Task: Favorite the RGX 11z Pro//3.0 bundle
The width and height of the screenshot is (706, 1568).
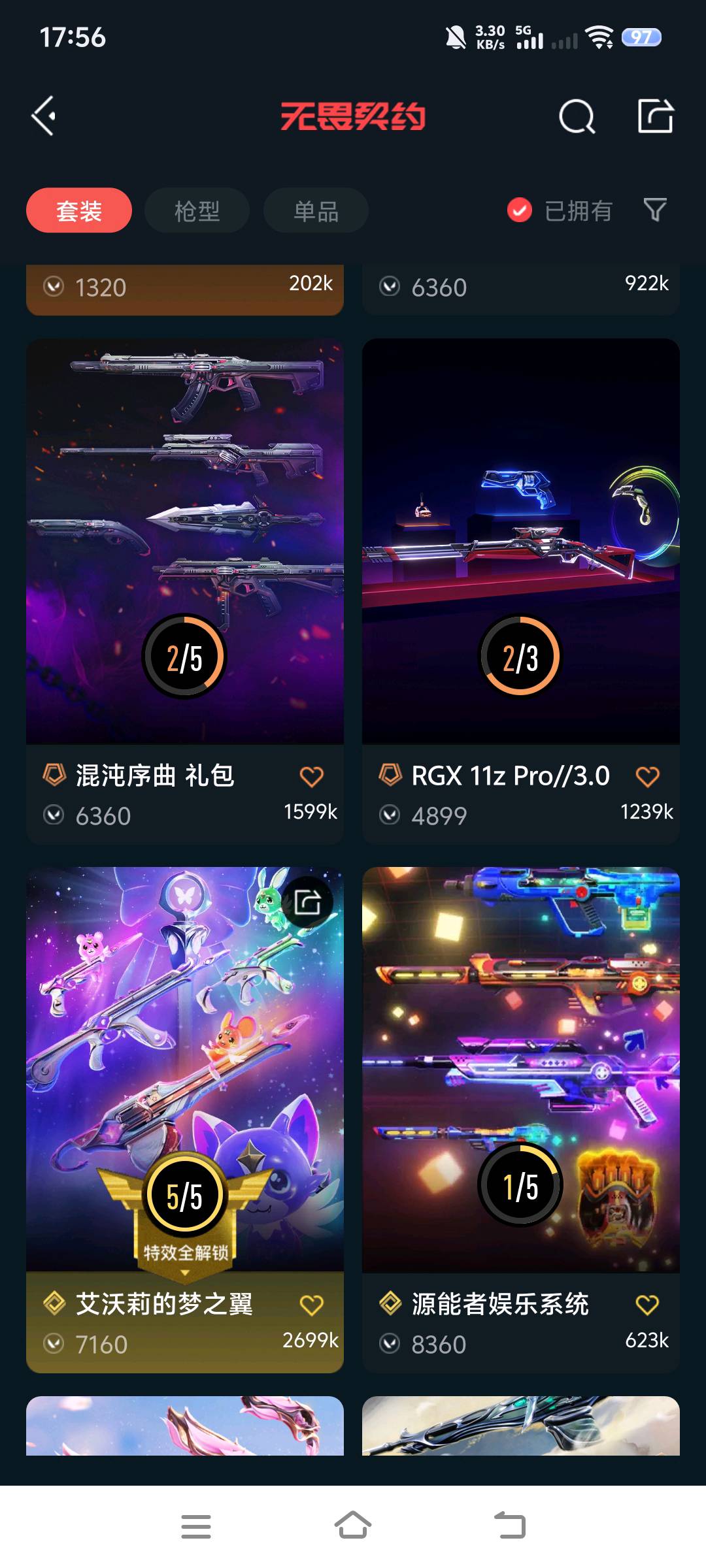Action: pos(647,776)
